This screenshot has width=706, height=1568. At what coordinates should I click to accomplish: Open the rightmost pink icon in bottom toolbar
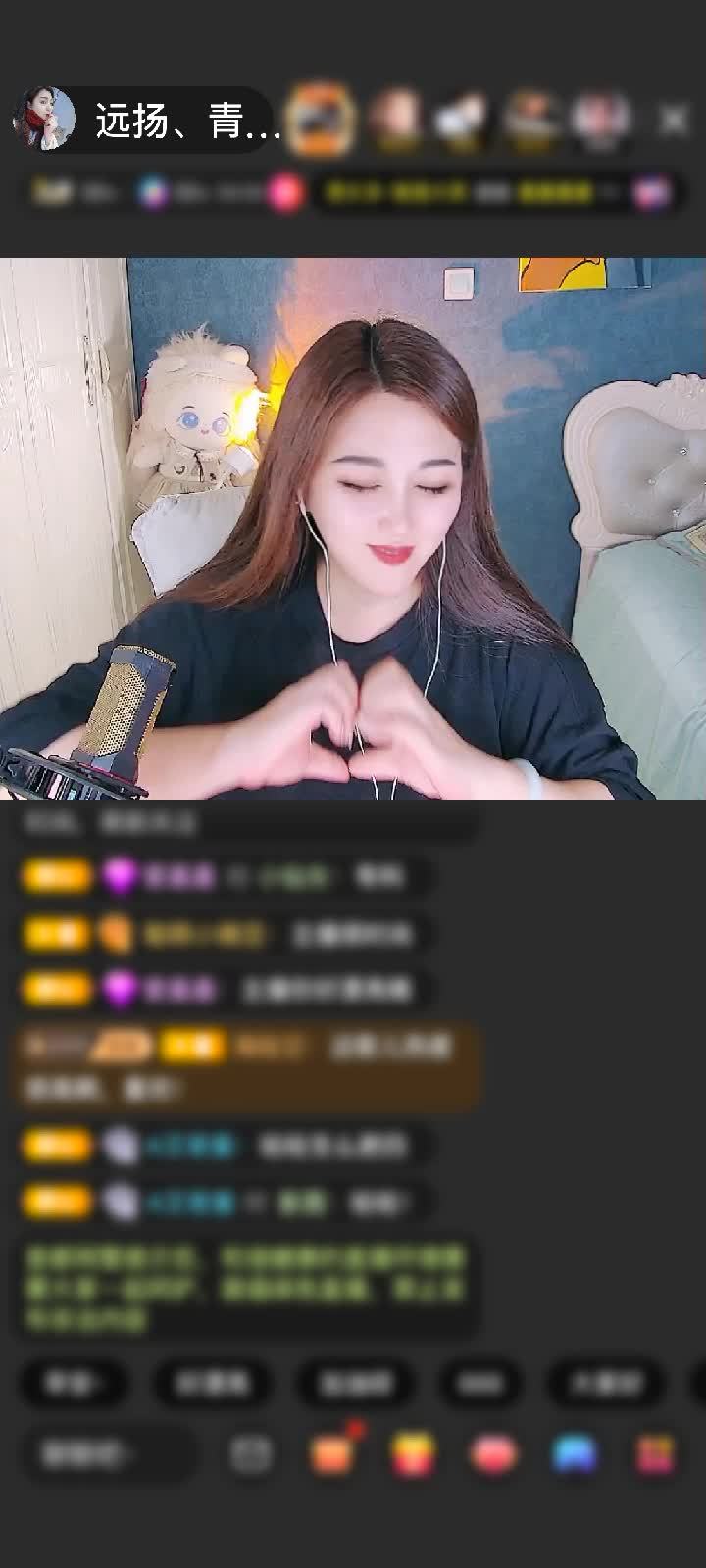point(654,1455)
